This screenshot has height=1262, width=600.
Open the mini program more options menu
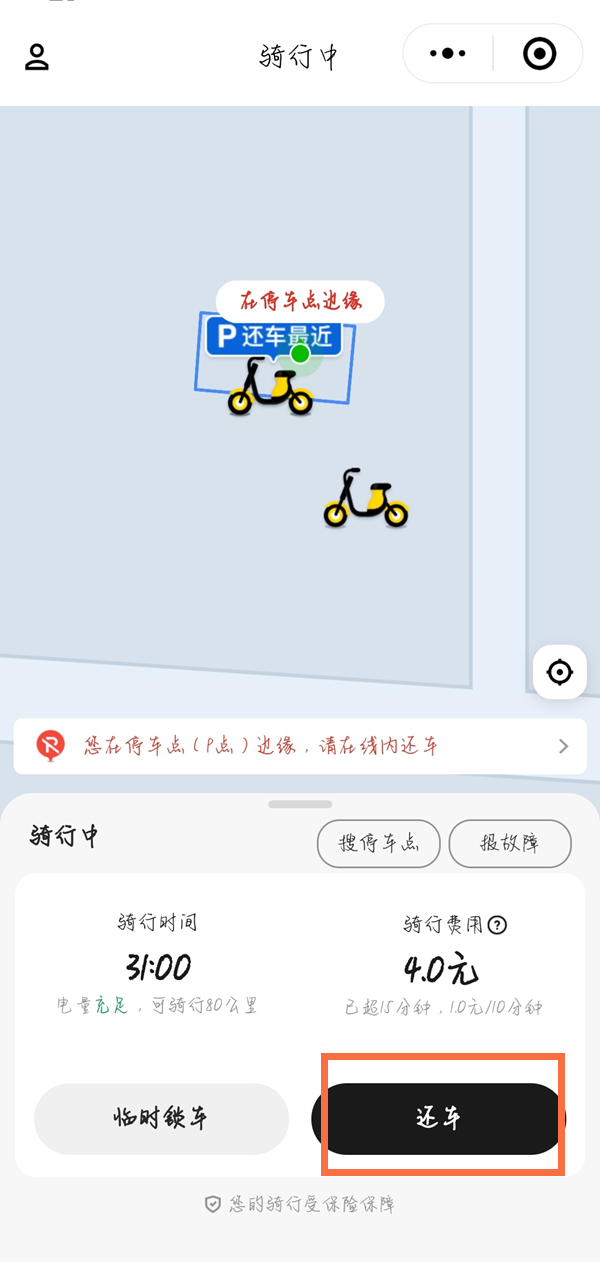[448, 54]
